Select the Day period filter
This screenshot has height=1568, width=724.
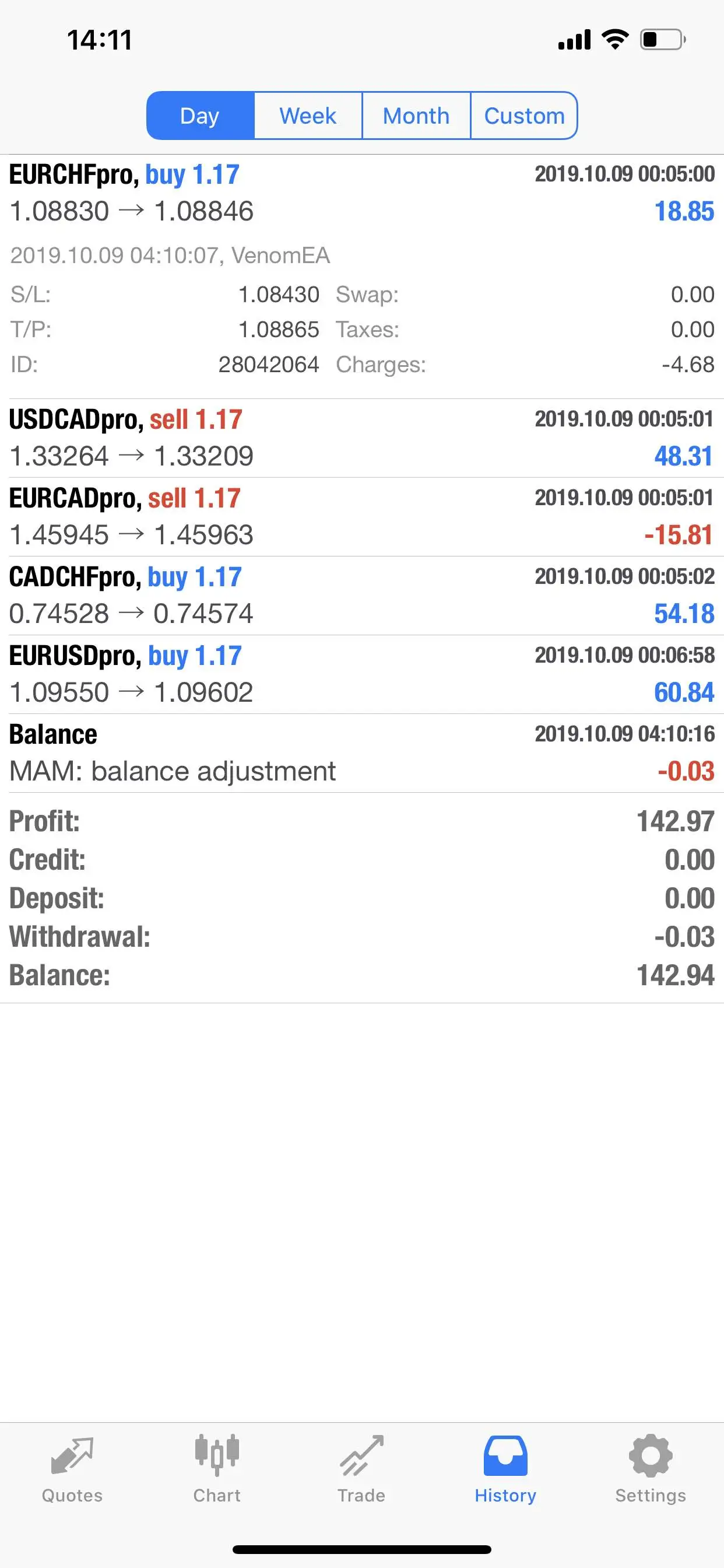200,116
